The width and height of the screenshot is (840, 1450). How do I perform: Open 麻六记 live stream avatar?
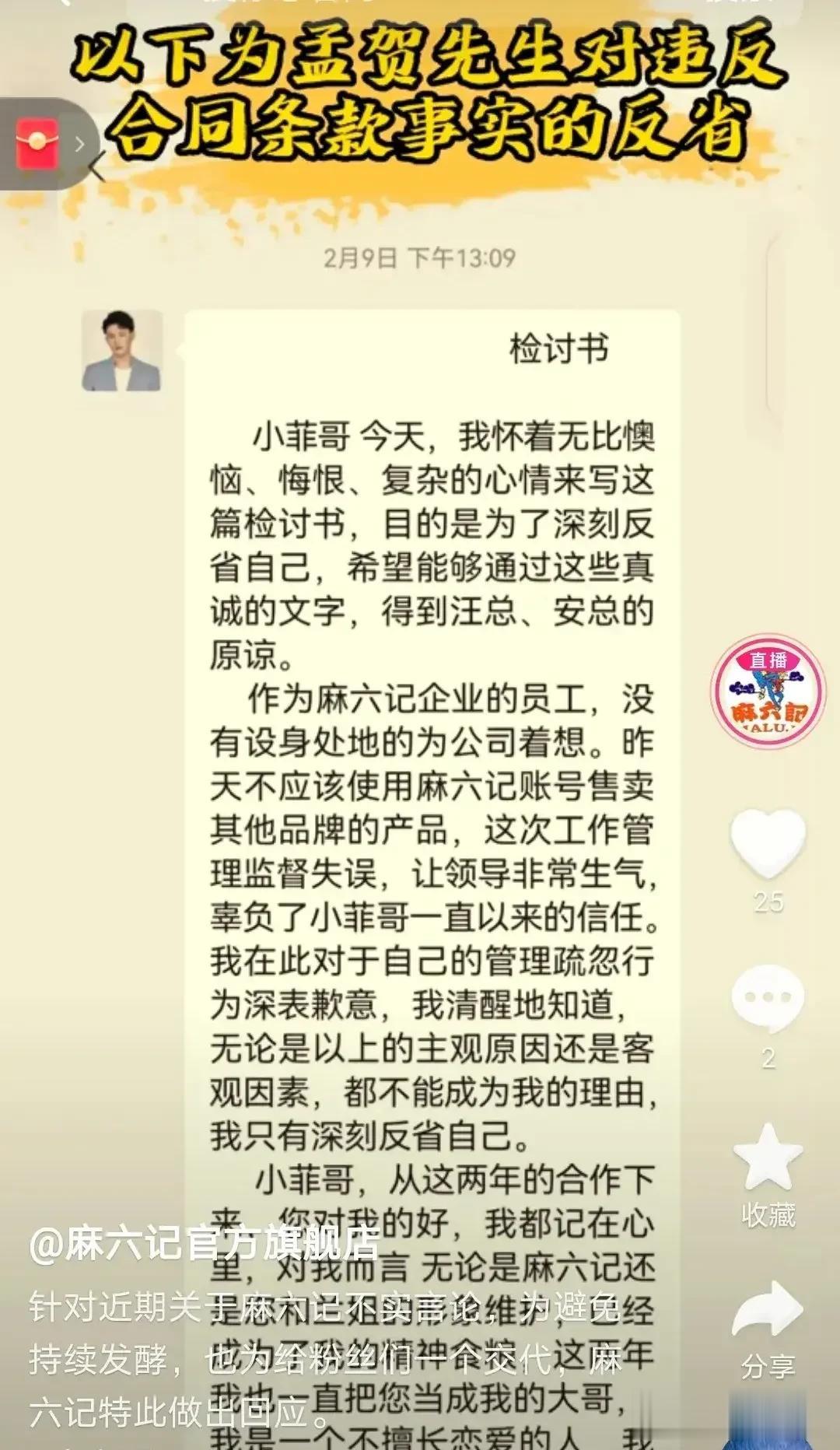point(768,691)
